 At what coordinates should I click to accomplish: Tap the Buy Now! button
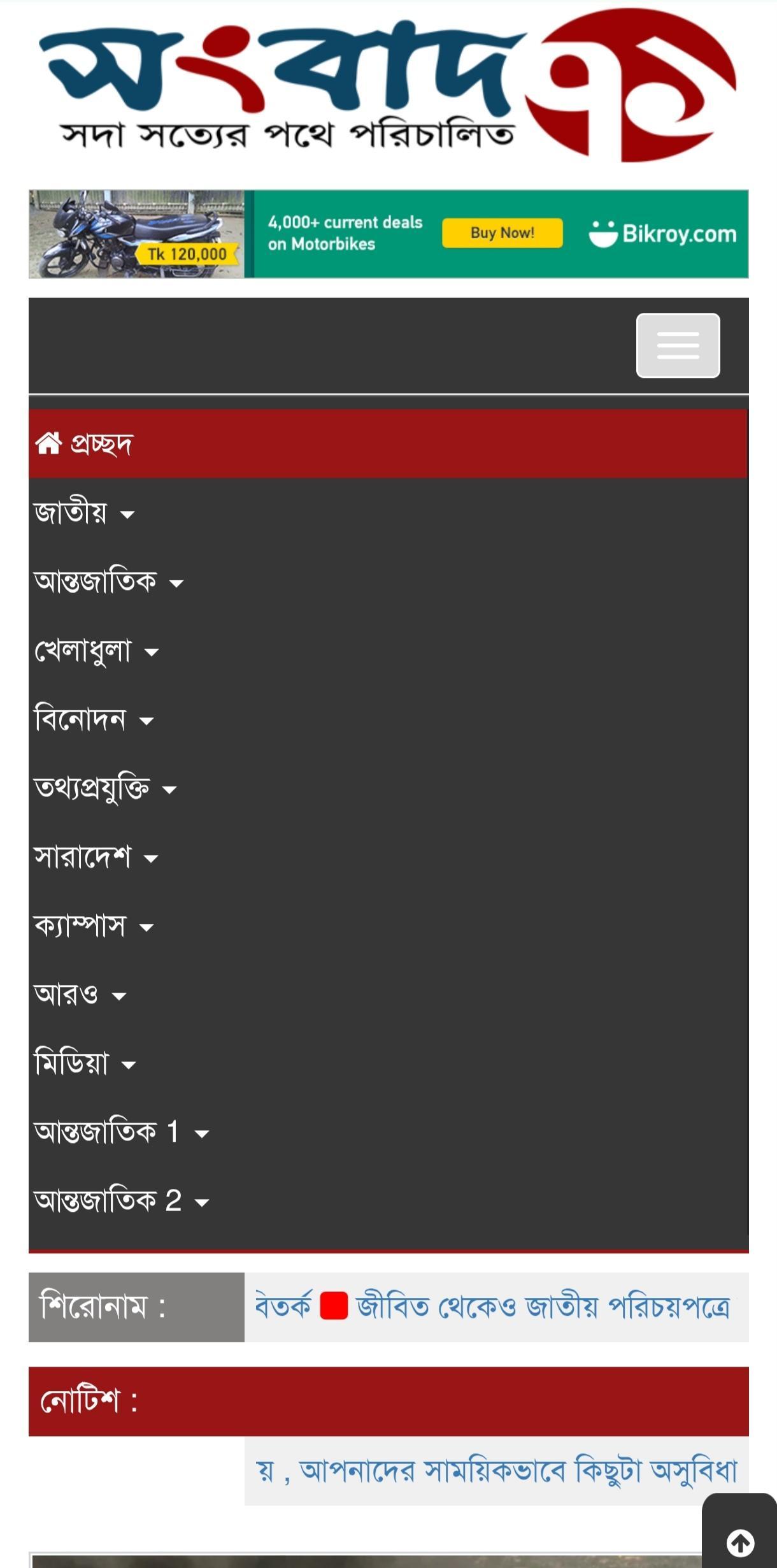tap(503, 233)
